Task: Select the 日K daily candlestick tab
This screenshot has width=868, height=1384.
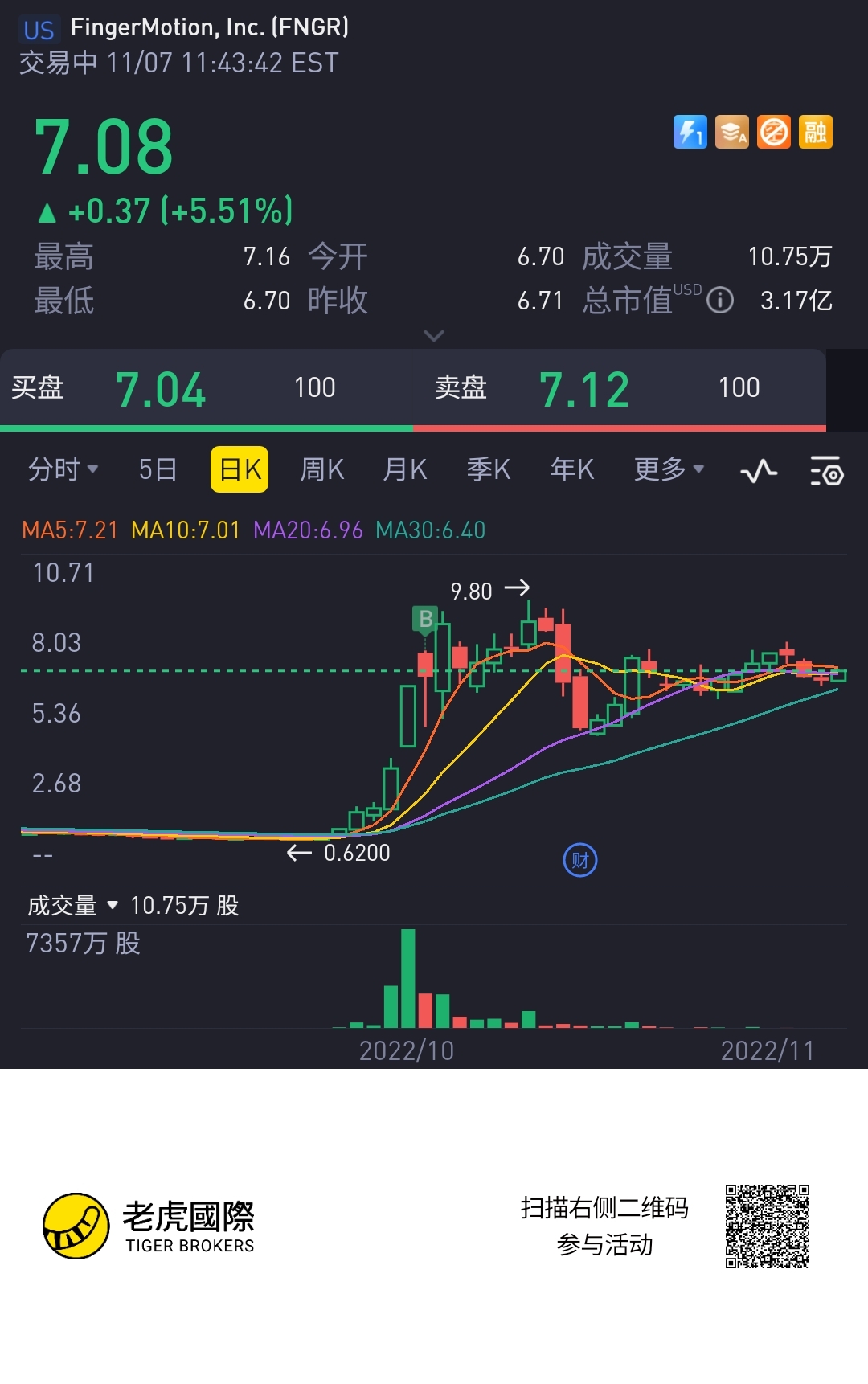Action: [x=240, y=469]
